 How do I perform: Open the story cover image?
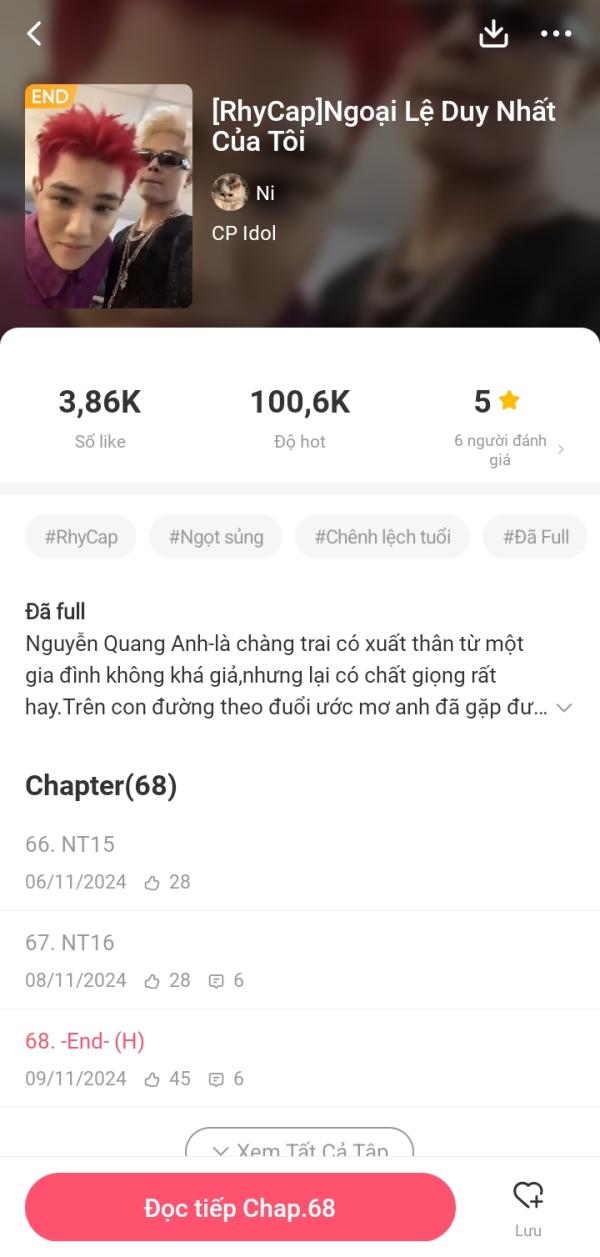click(x=108, y=196)
